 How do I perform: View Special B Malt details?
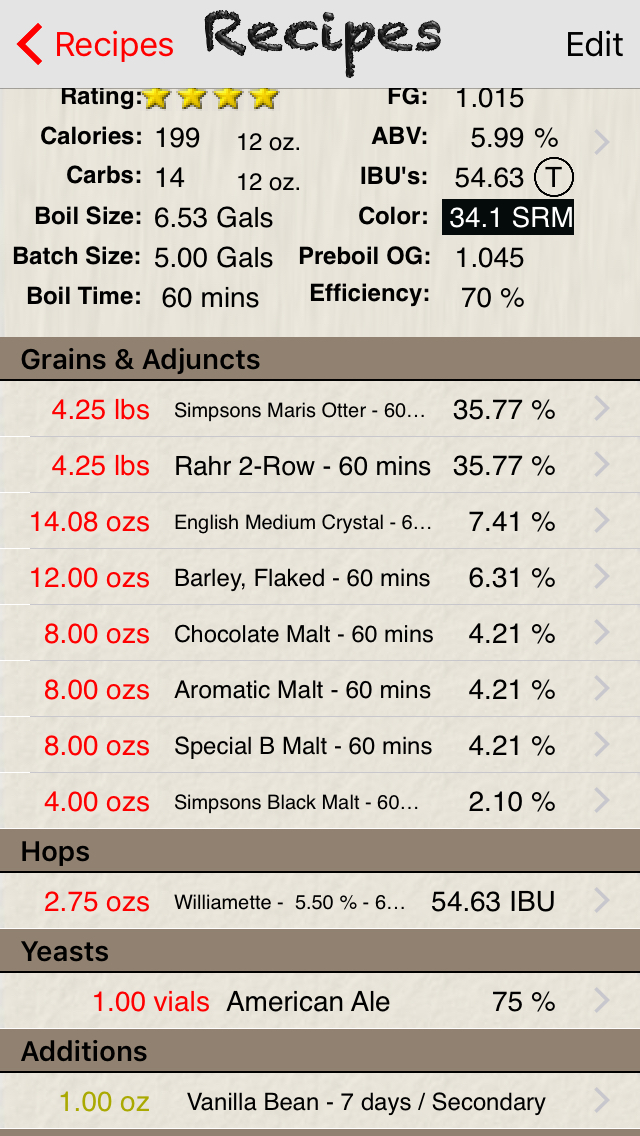click(320, 746)
